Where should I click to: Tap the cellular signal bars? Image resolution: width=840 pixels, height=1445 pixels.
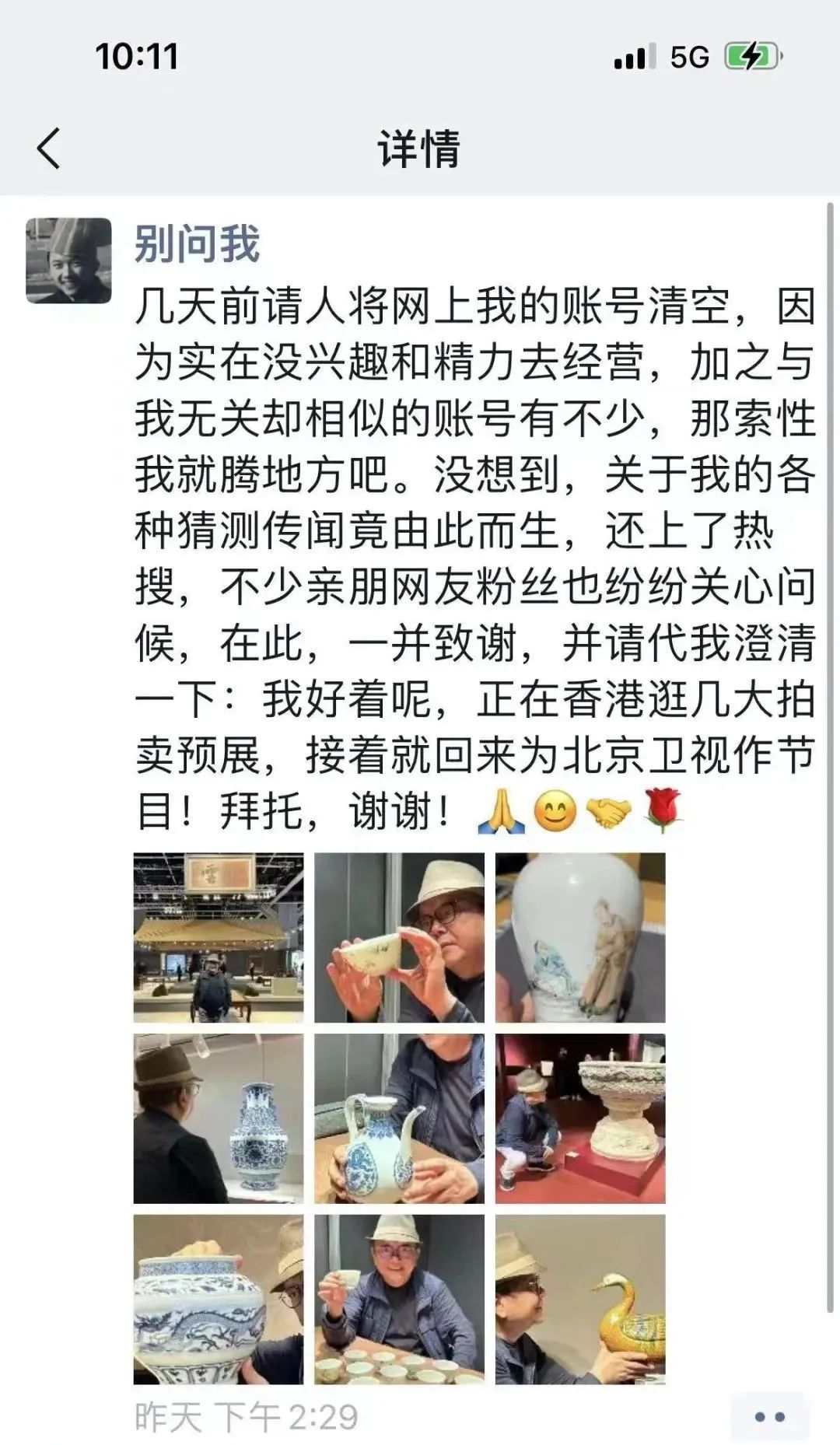633,57
